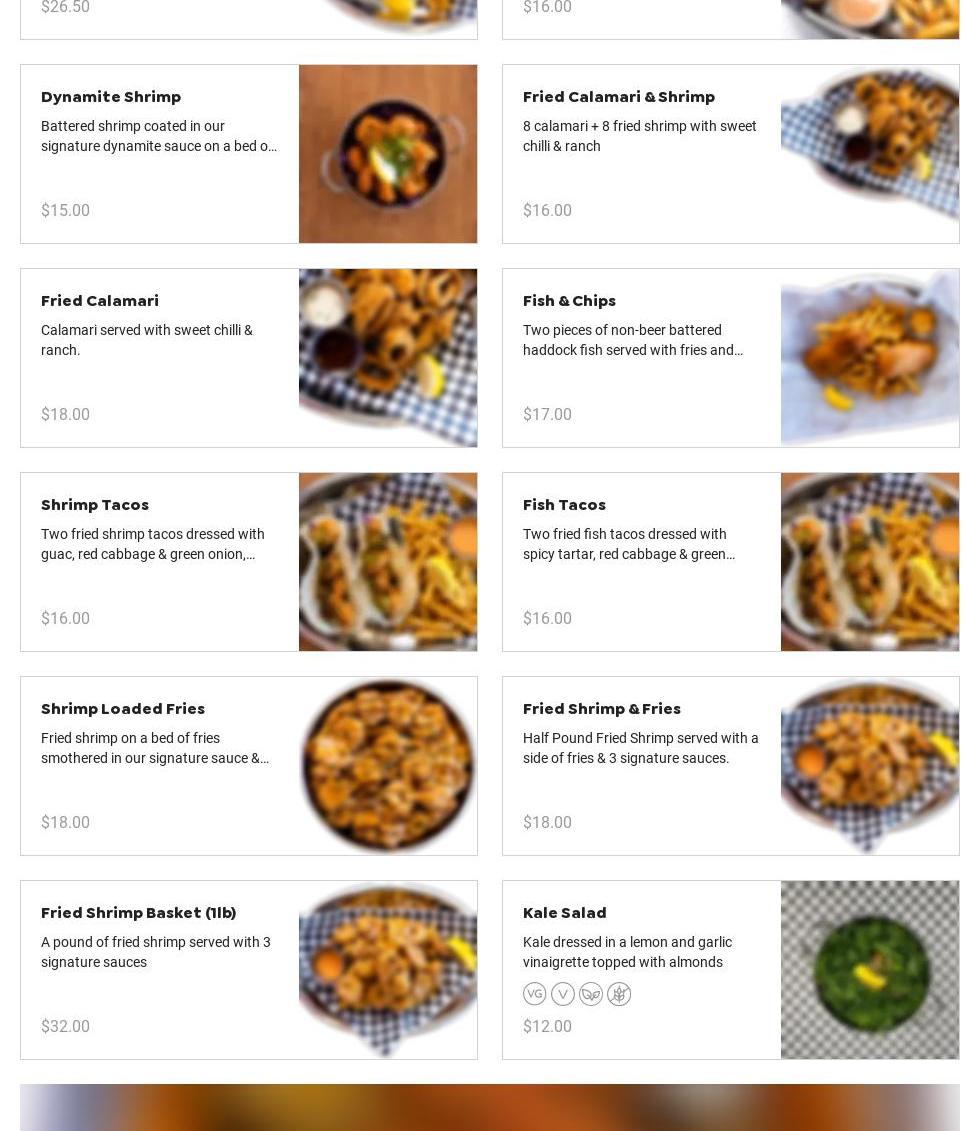The image size is (965, 1131).
Task: View Fried Calamari details
Action: (248, 358)
